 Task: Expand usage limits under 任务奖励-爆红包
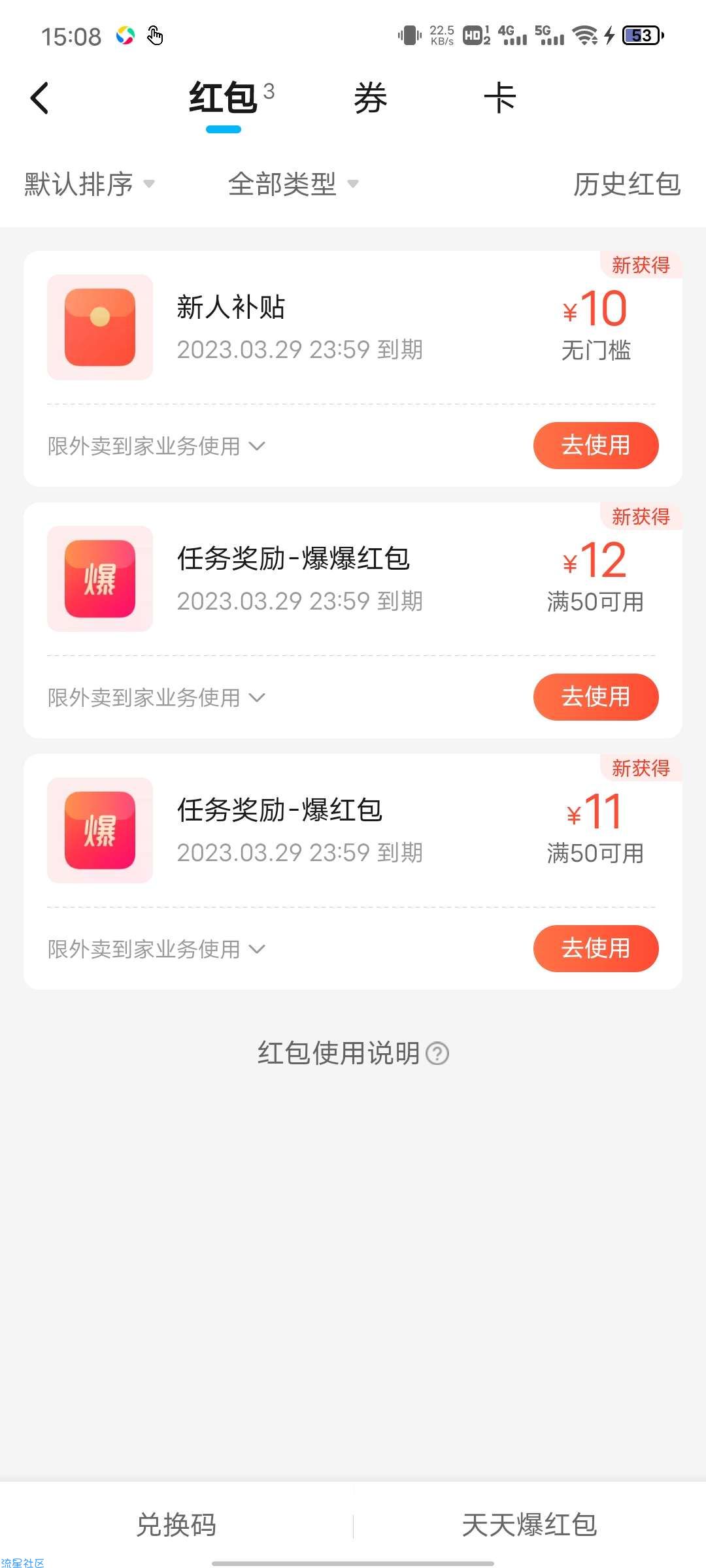pos(156,949)
